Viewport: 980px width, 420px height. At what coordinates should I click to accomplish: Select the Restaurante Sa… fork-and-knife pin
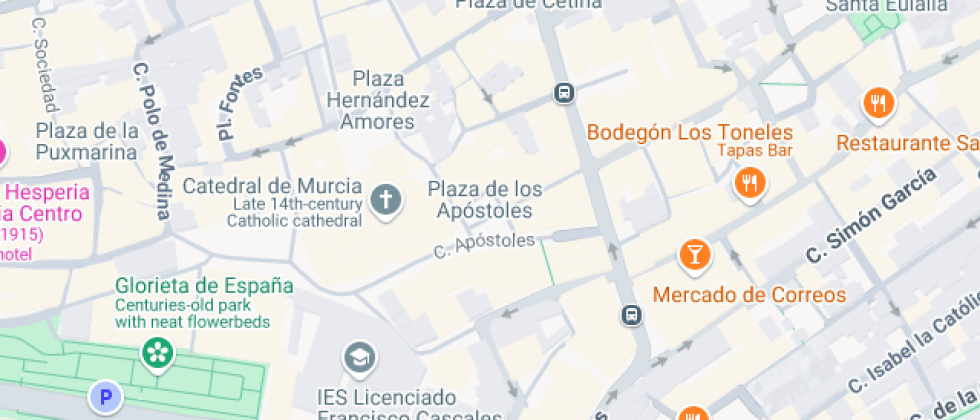(878, 102)
